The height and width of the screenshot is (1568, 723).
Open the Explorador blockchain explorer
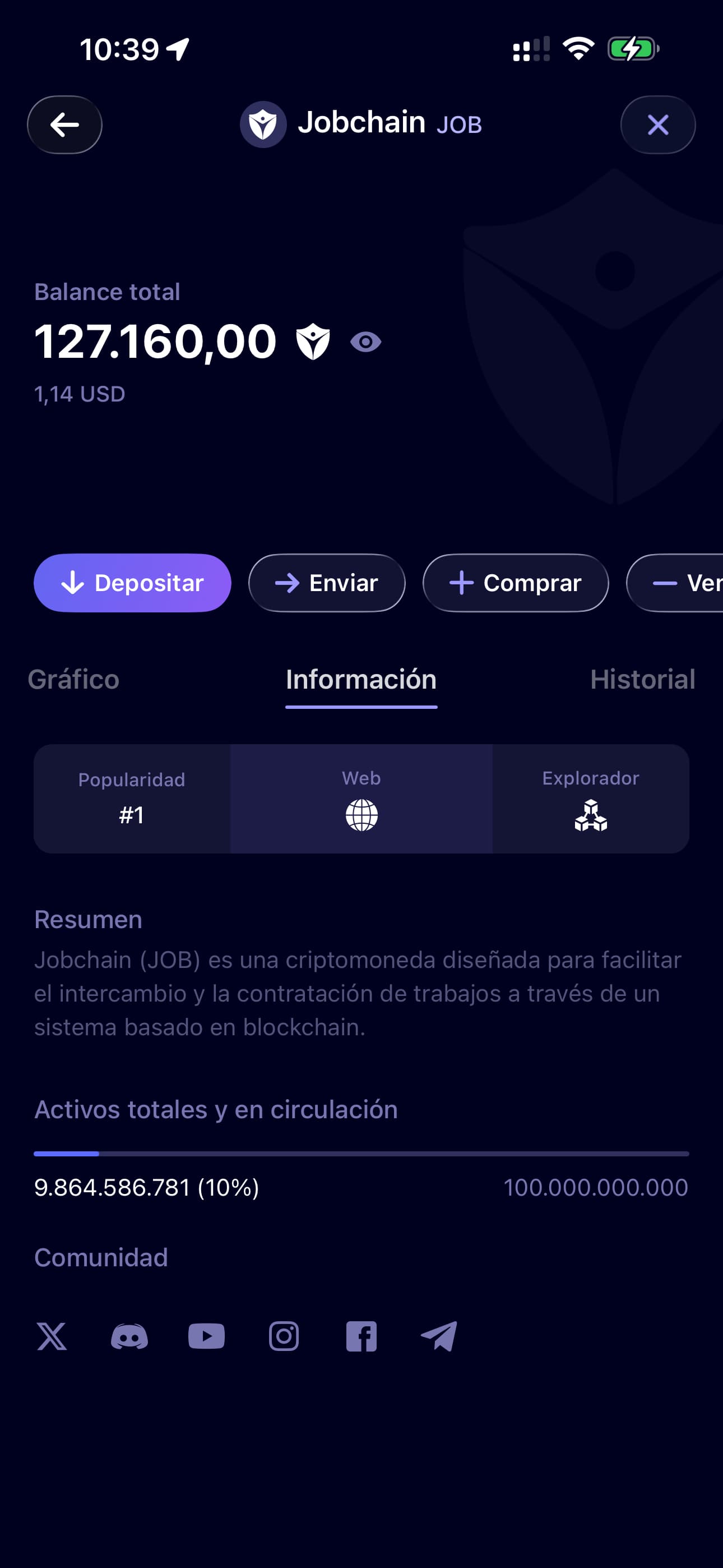click(x=590, y=799)
